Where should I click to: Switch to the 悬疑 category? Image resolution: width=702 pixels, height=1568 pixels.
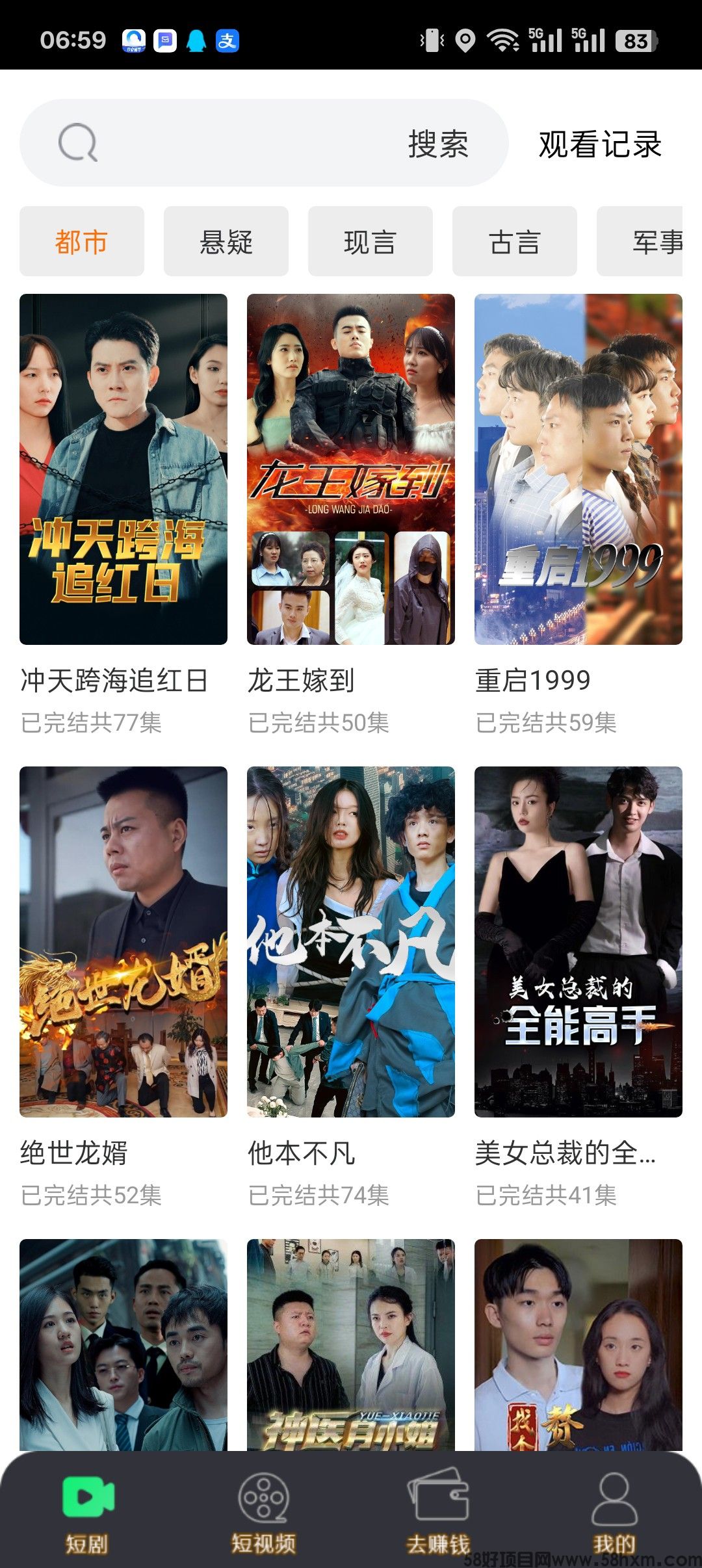[226, 242]
